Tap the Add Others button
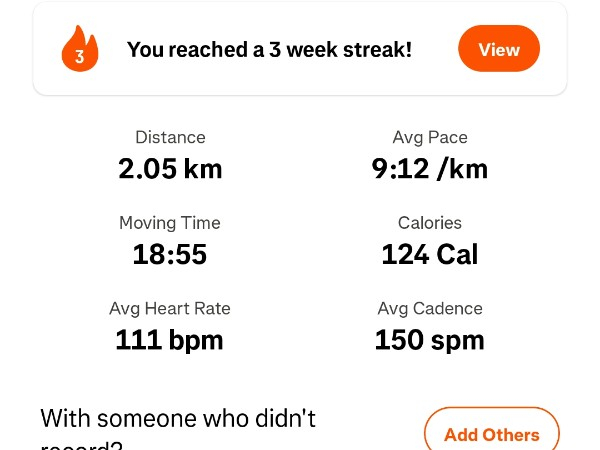The height and width of the screenshot is (450, 600). 491,433
